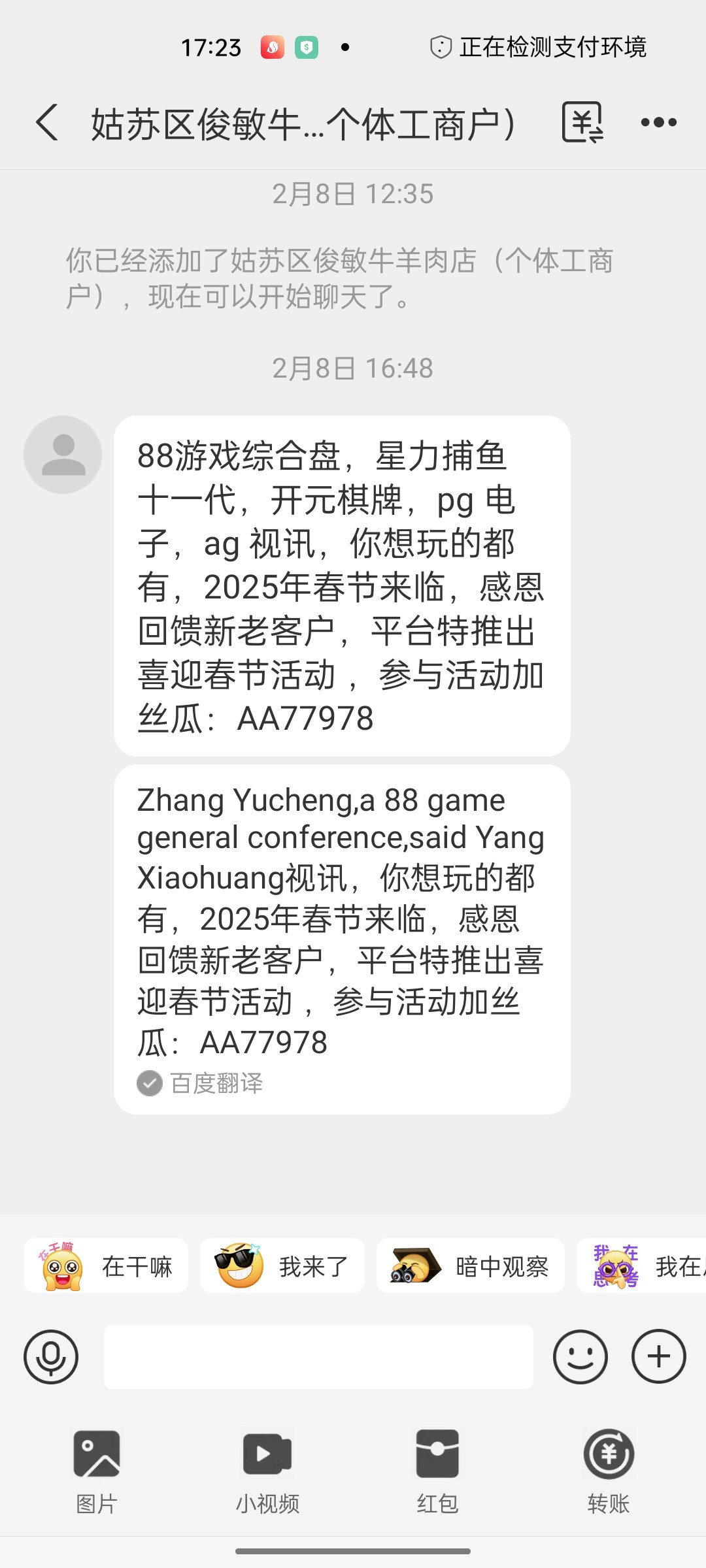This screenshot has height=1568, width=706.
Task: Switch to voice input microphone
Action: [x=51, y=1356]
